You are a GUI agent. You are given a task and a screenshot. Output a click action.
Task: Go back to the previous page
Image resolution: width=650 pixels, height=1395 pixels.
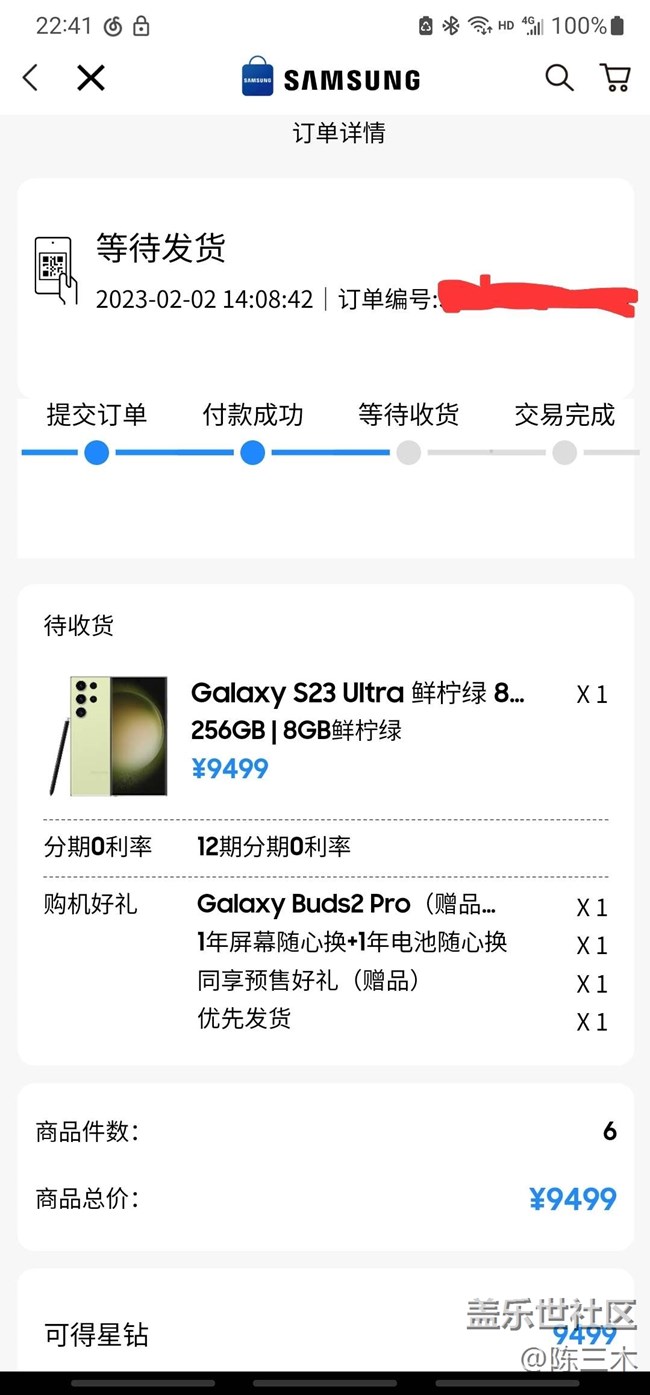tap(31, 78)
